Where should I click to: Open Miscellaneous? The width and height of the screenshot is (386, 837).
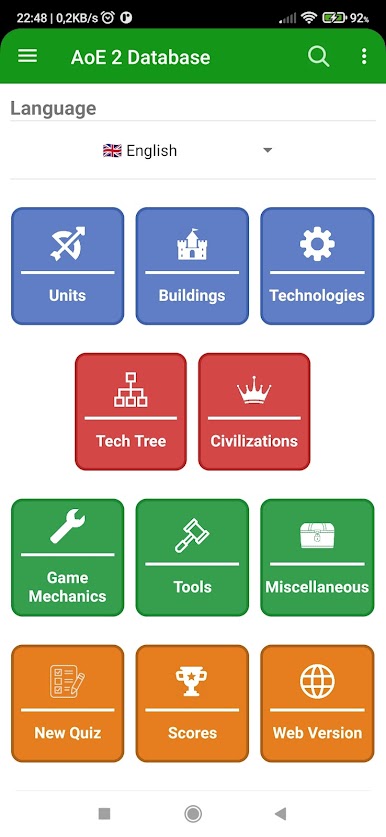(317, 557)
